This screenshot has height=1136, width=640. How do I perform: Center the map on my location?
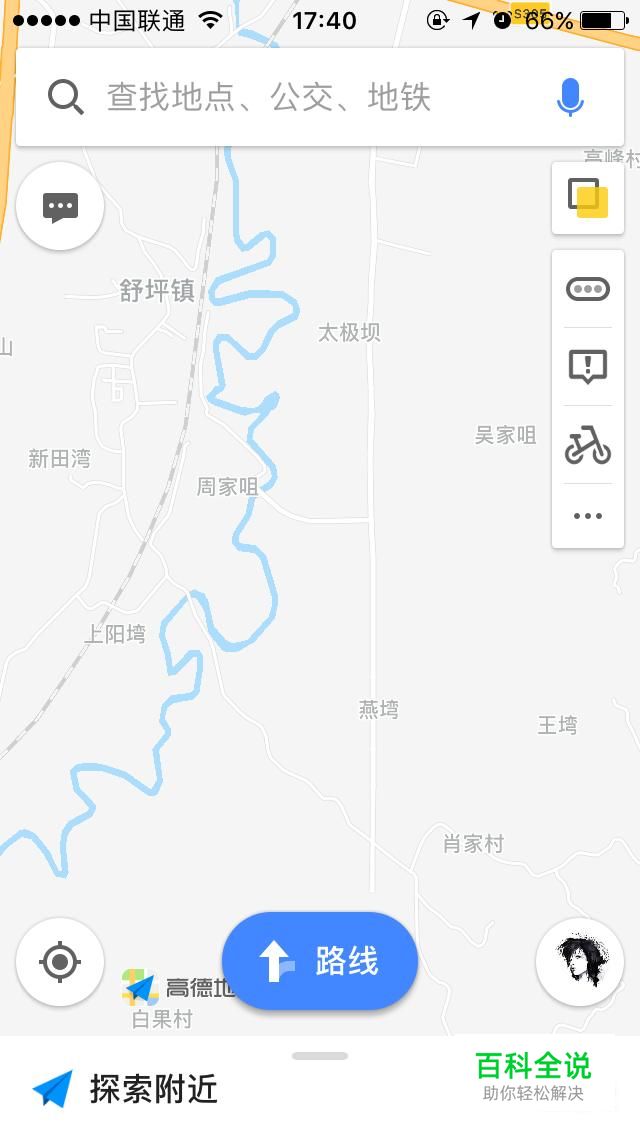coord(60,962)
